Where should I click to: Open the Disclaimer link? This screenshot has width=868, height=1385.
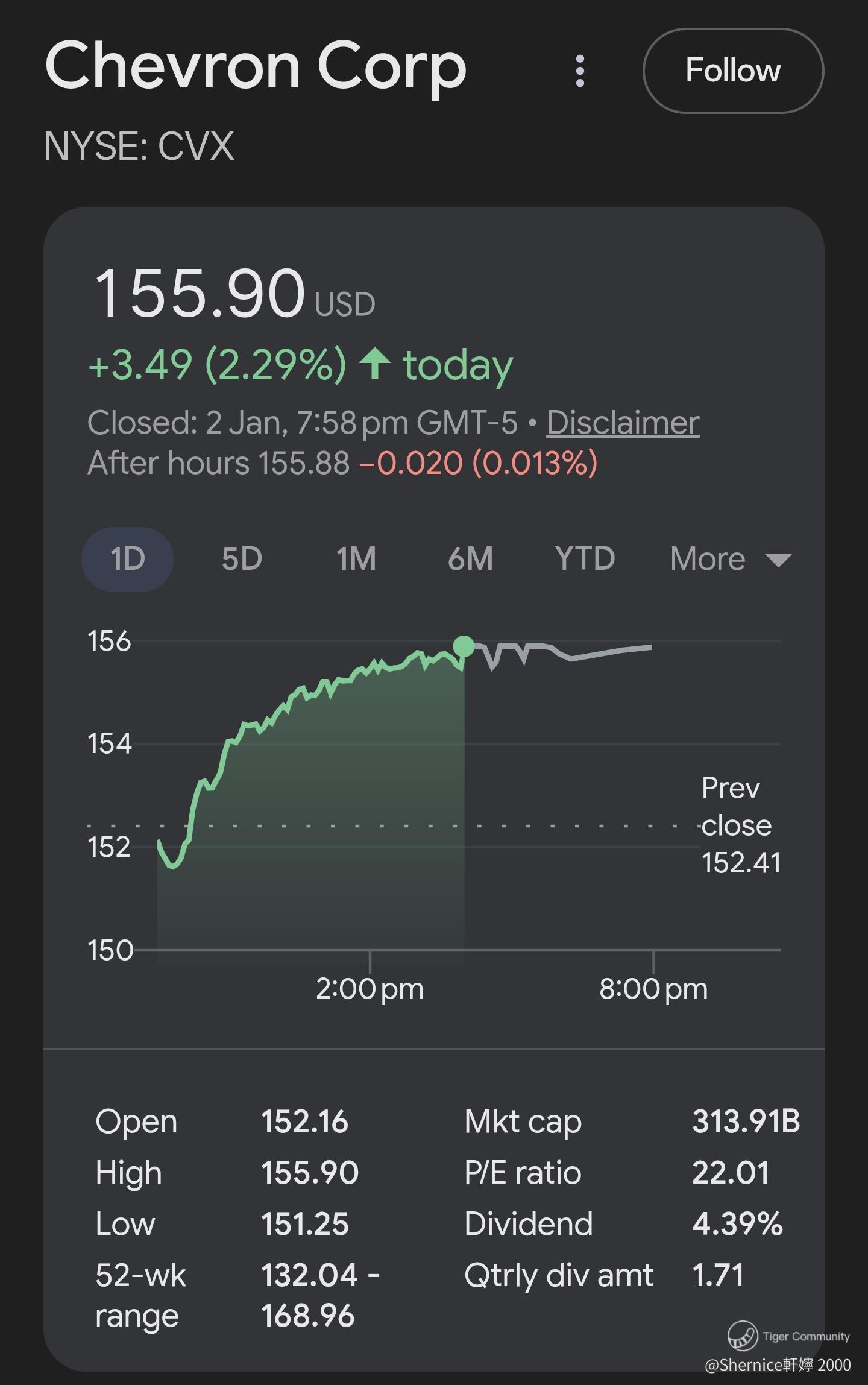(x=623, y=423)
